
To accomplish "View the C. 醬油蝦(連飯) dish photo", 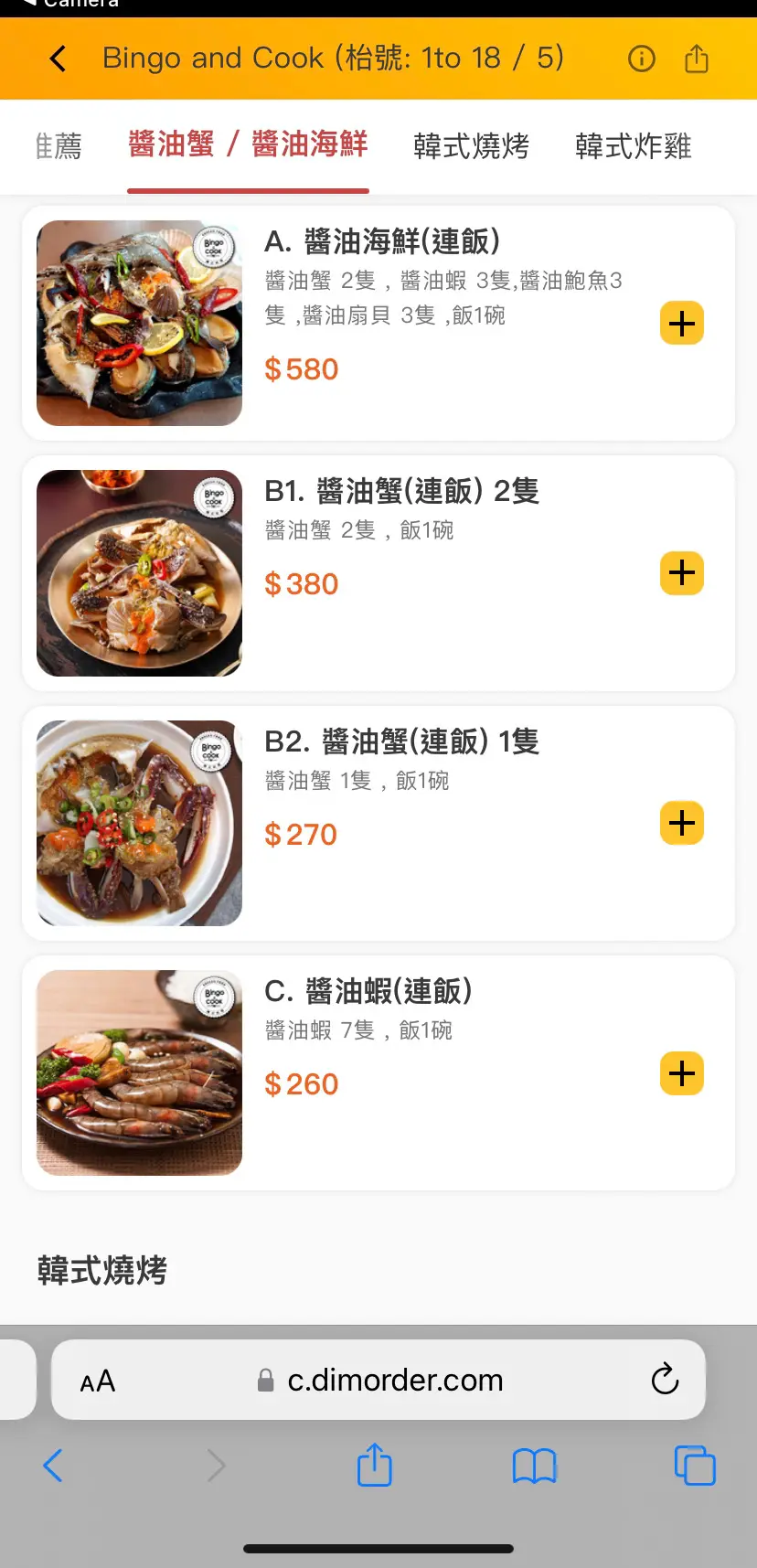I will 139,1072.
